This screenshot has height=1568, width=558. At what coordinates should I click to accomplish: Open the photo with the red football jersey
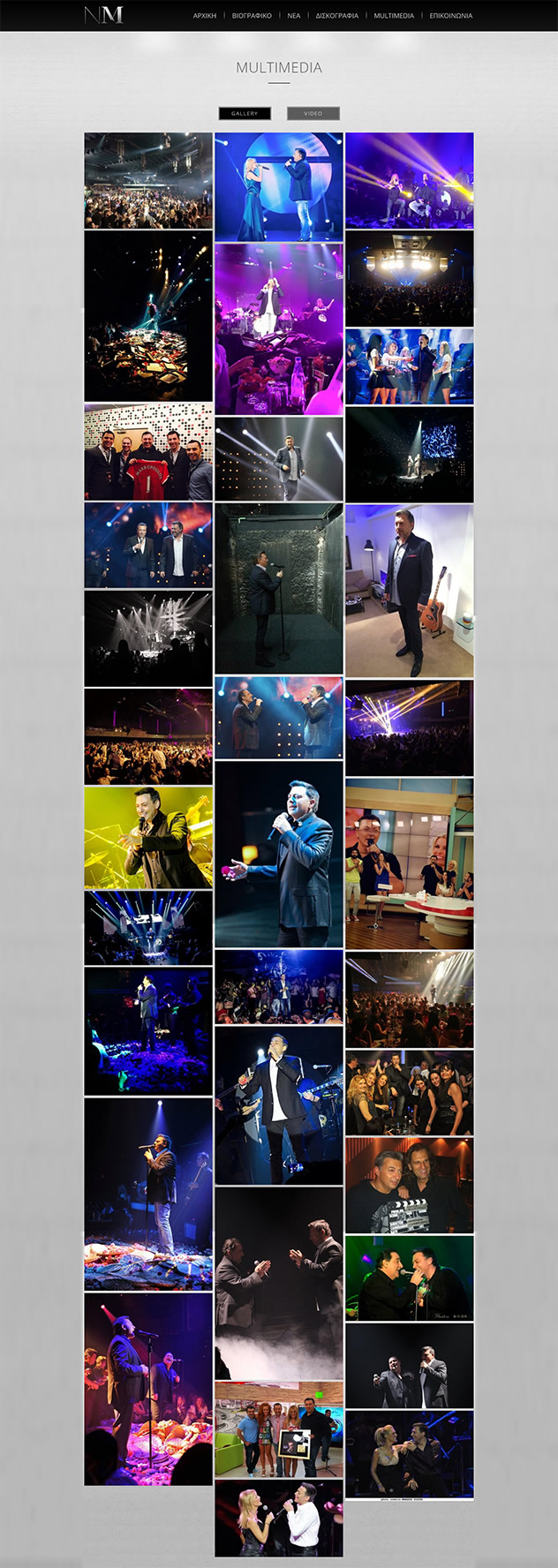click(x=148, y=452)
